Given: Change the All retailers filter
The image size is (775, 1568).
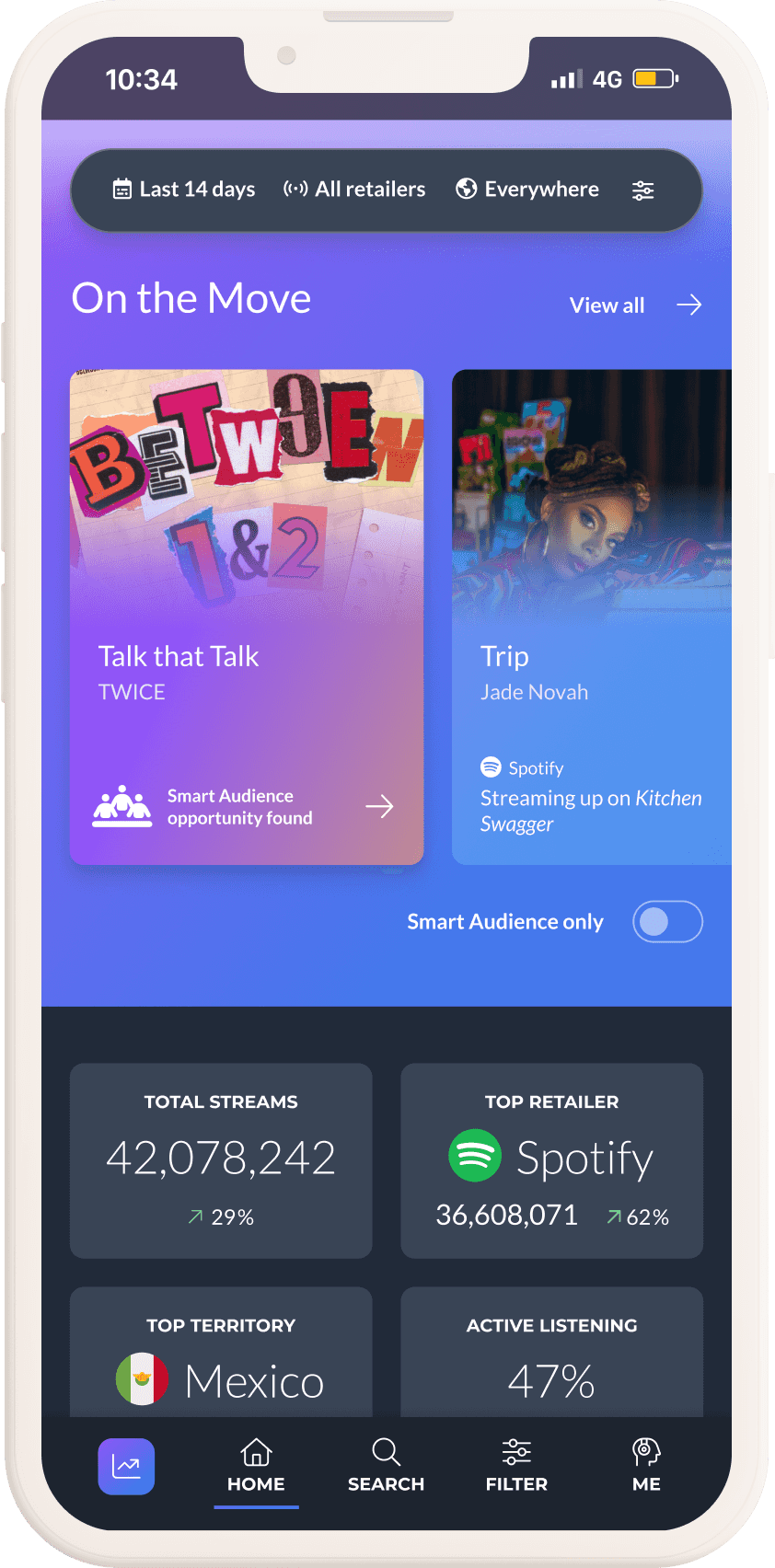Looking at the screenshot, I should coord(354,190).
